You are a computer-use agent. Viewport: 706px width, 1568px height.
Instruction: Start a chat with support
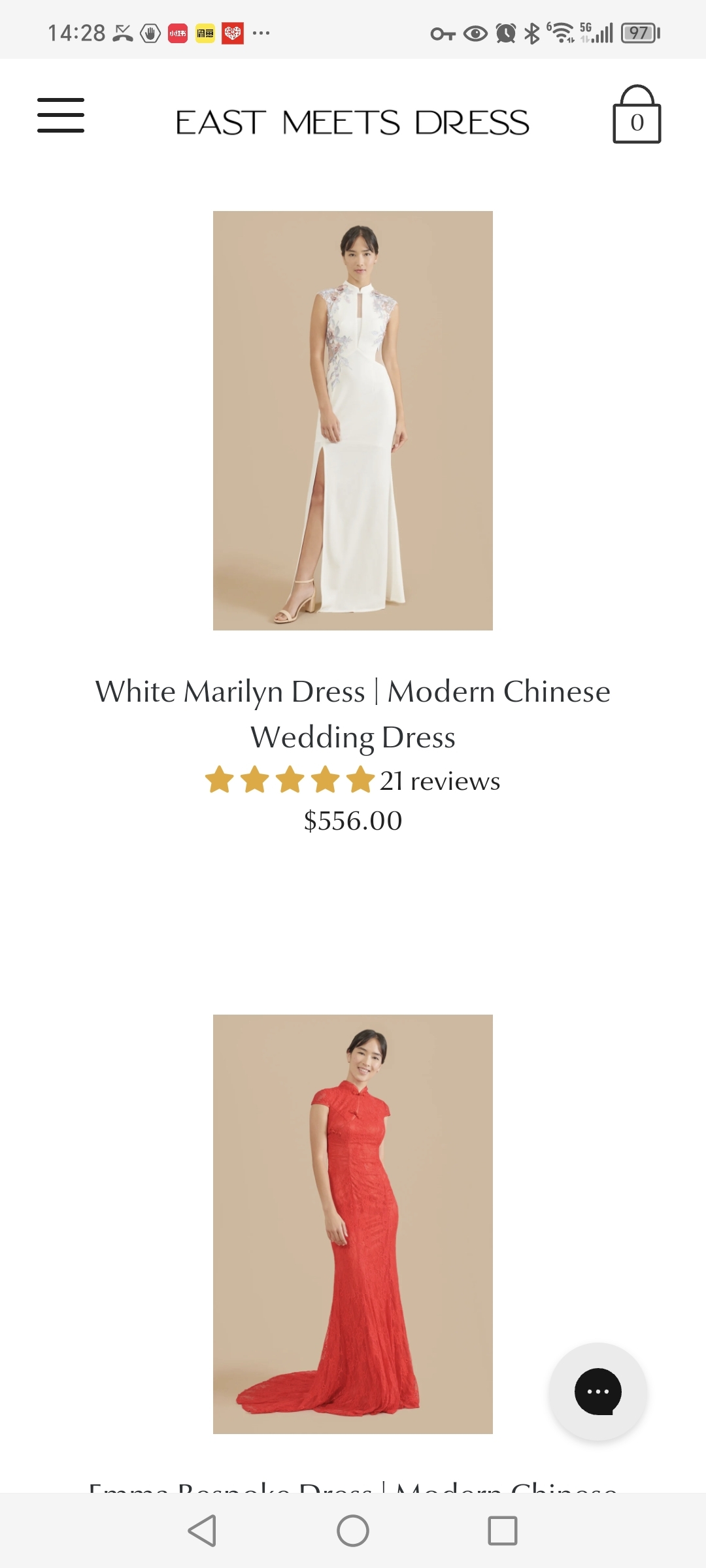(x=597, y=1391)
